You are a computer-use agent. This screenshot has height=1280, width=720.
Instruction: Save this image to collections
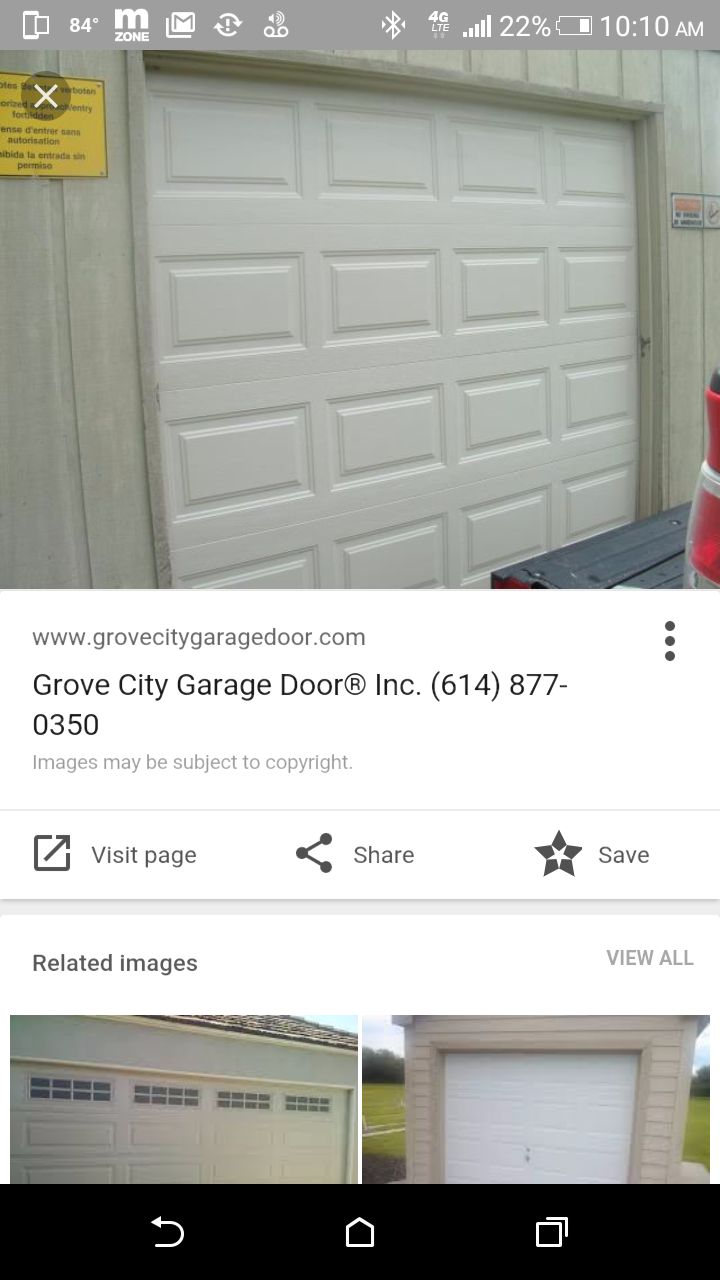(592, 854)
